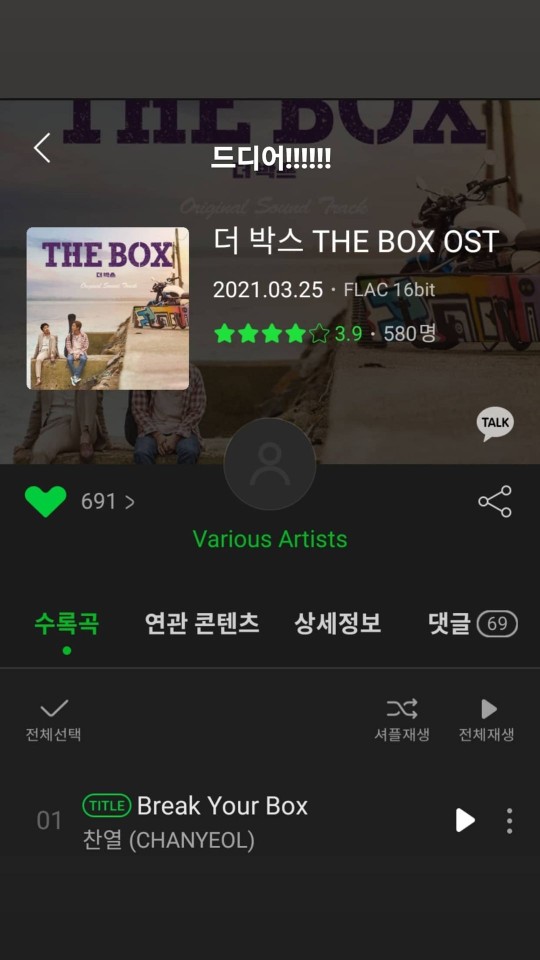Viewport: 540px width, 960px height.
Task: Select the 수록곡 tab
Action: (x=66, y=624)
